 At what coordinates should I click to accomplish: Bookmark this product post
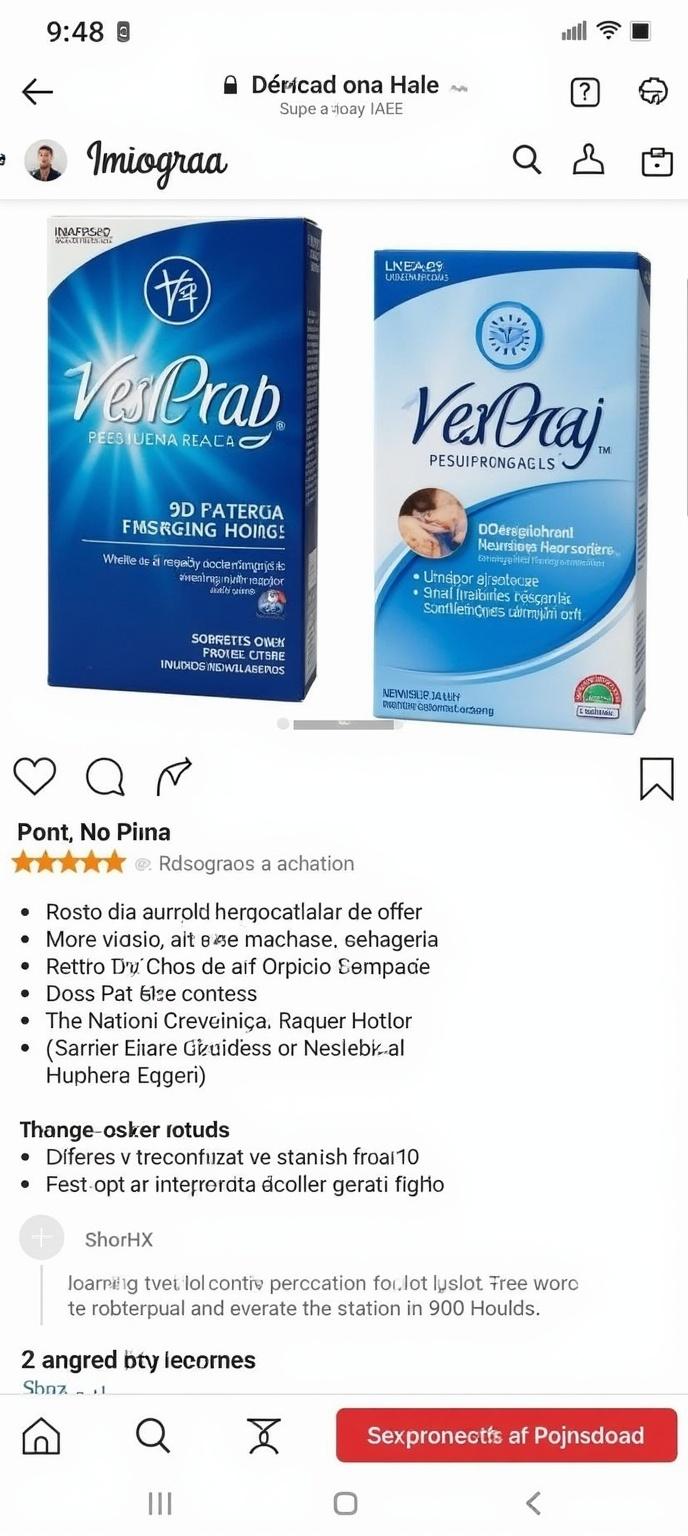(x=656, y=778)
